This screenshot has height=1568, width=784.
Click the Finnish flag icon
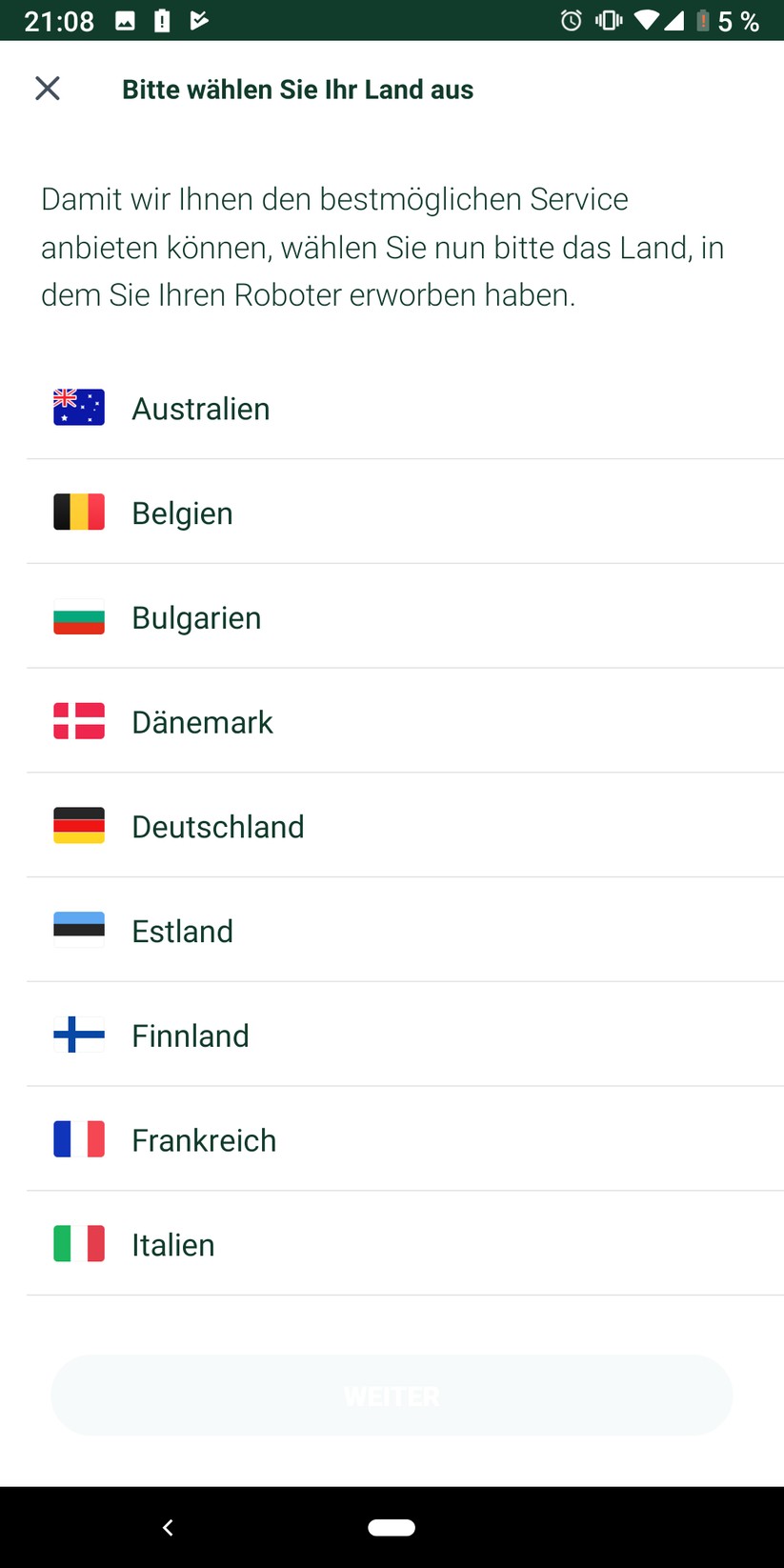point(78,1035)
